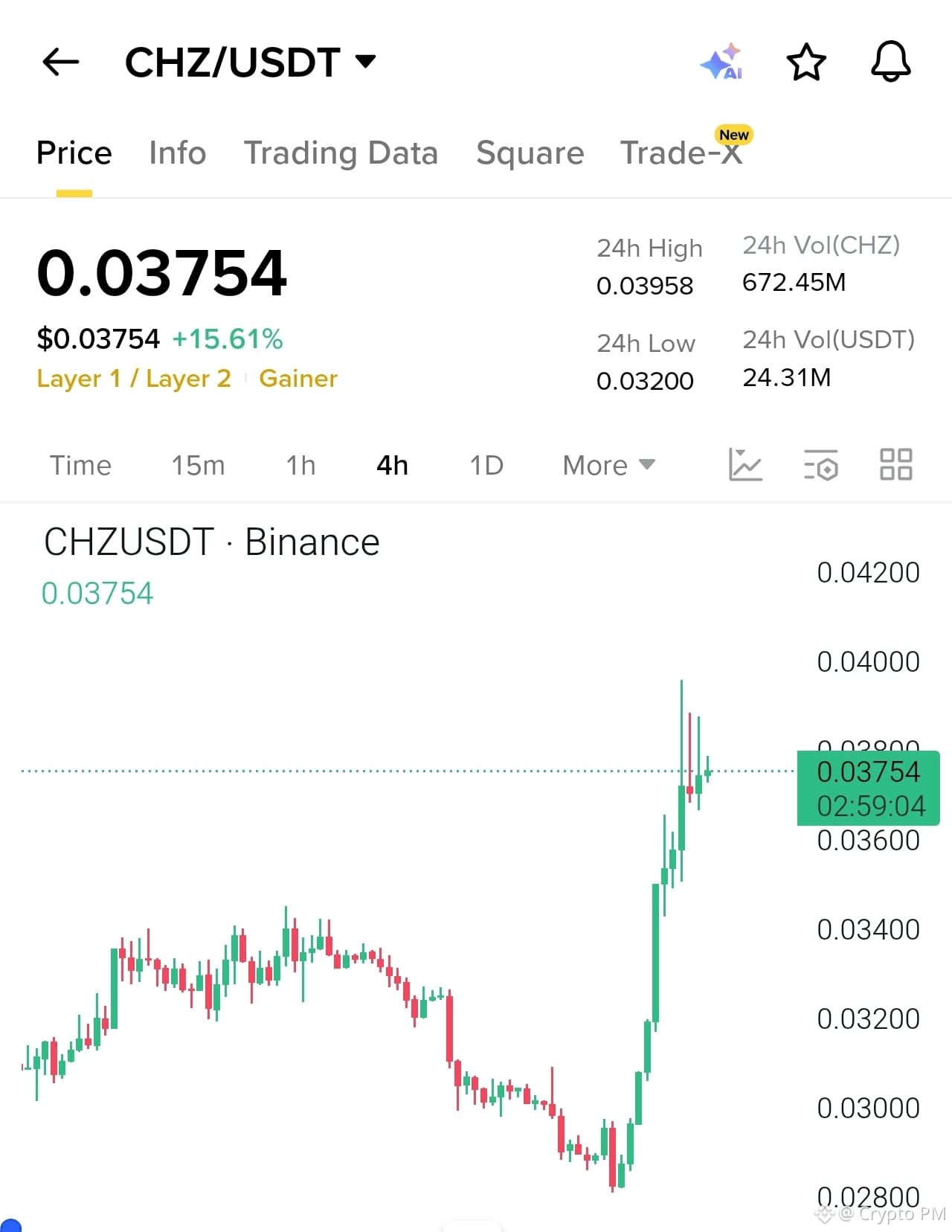Open the Binance AI assistant
The height and width of the screenshot is (1232, 952).
click(x=721, y=62)
